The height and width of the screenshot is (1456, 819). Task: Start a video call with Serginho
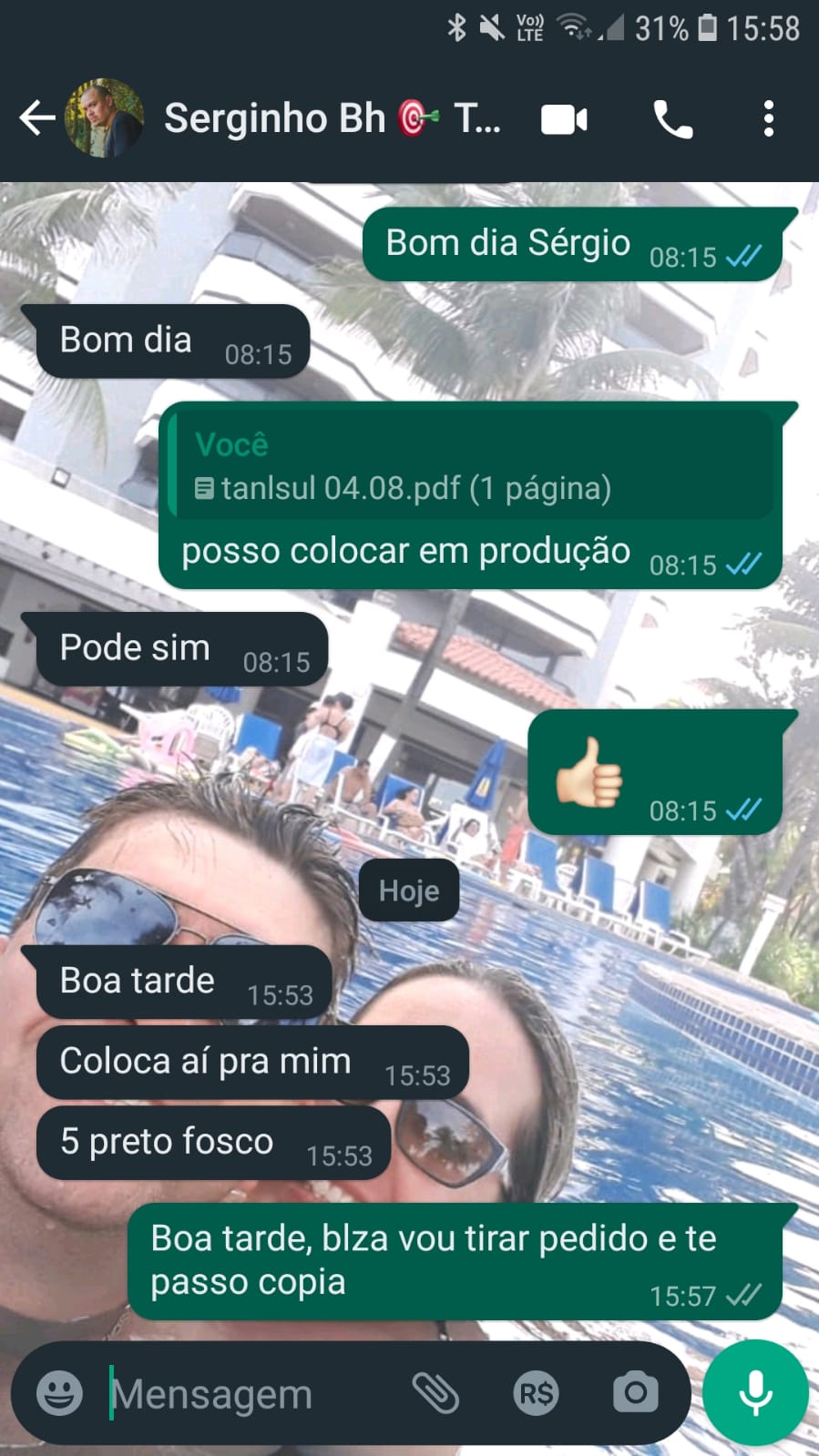tap(564, 119)
